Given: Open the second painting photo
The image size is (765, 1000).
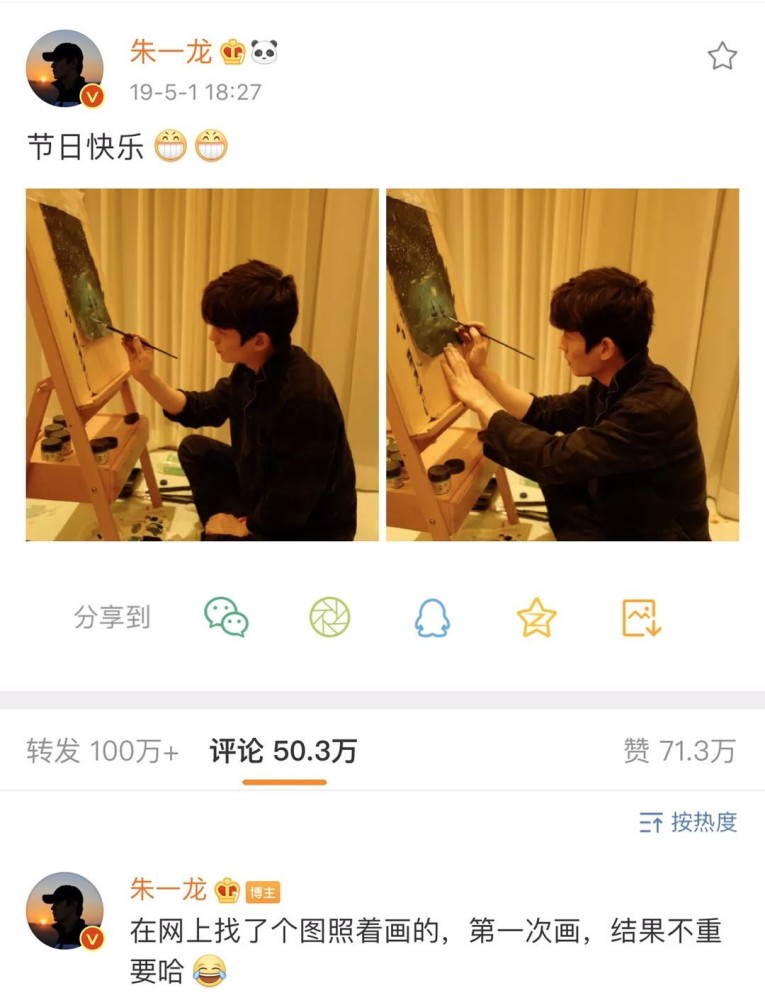Looking at the screenshot, I should point(562,365).
